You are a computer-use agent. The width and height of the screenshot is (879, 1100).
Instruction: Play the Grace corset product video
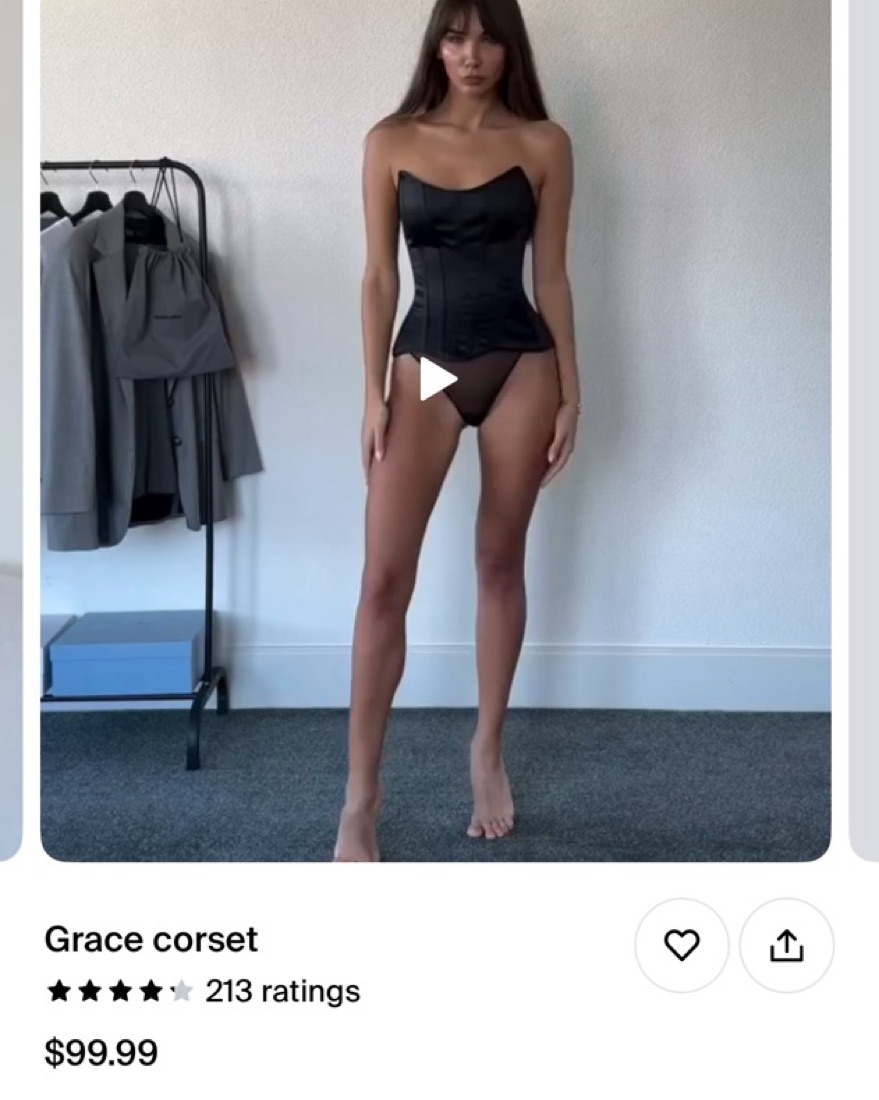(x=437, y=379)
